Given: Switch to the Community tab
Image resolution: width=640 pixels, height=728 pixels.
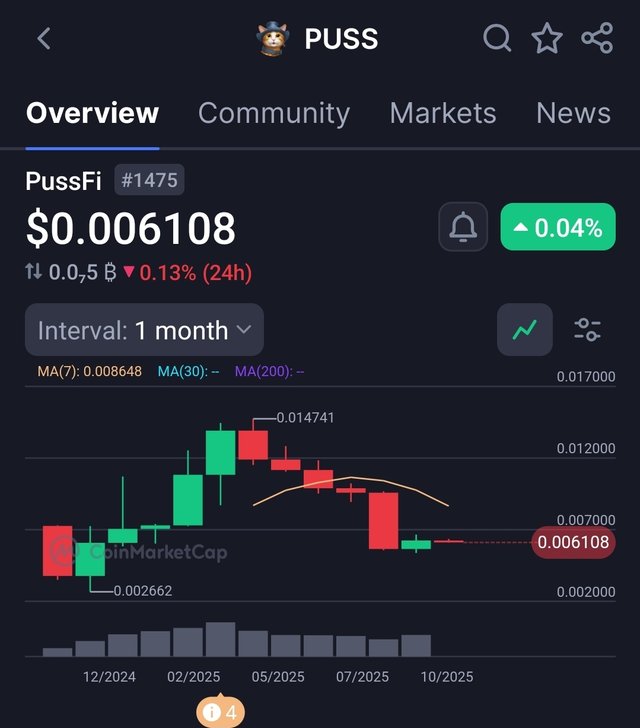Looking at the screenshot, I should point(274,113).
